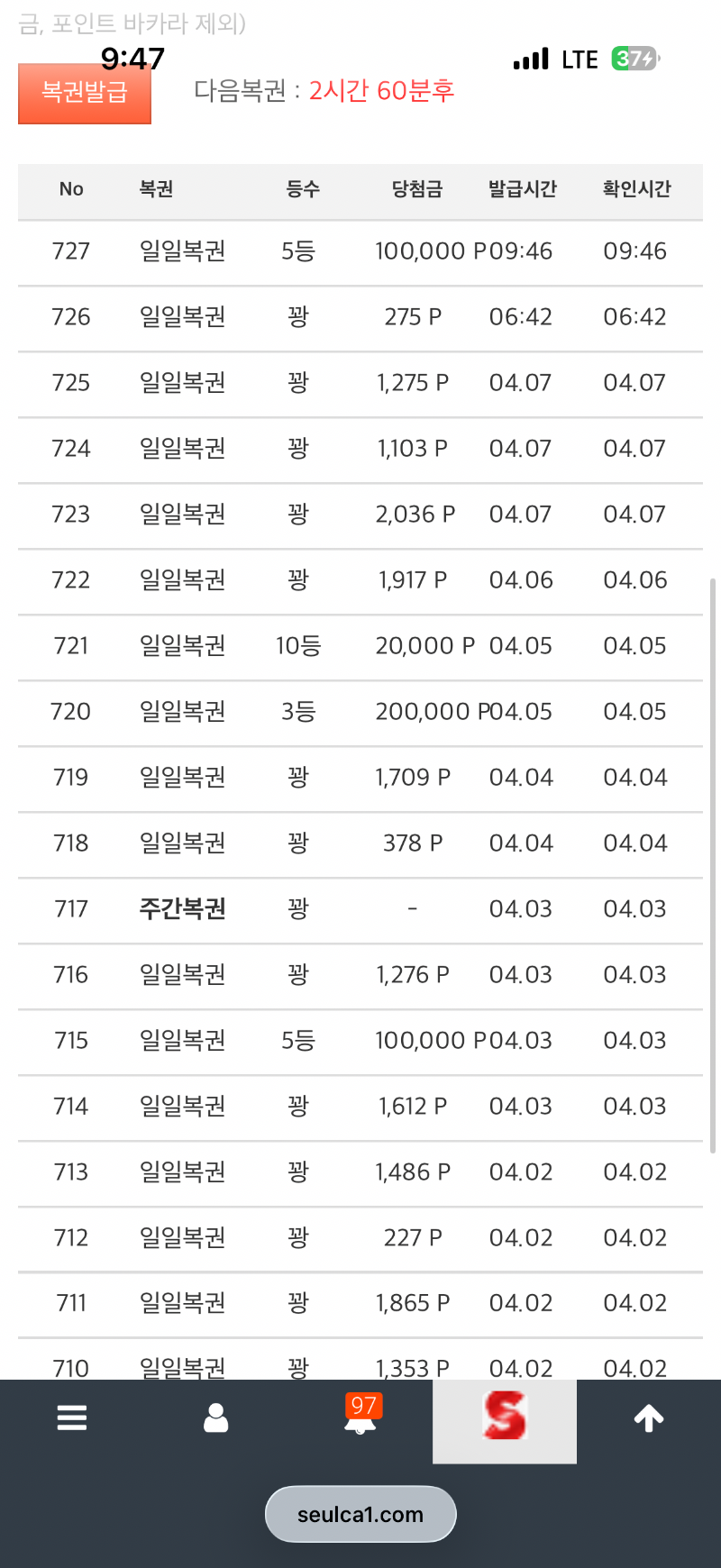Tap the red S logo button
Screen dimensions: 721x1568
click(505, 1417)
